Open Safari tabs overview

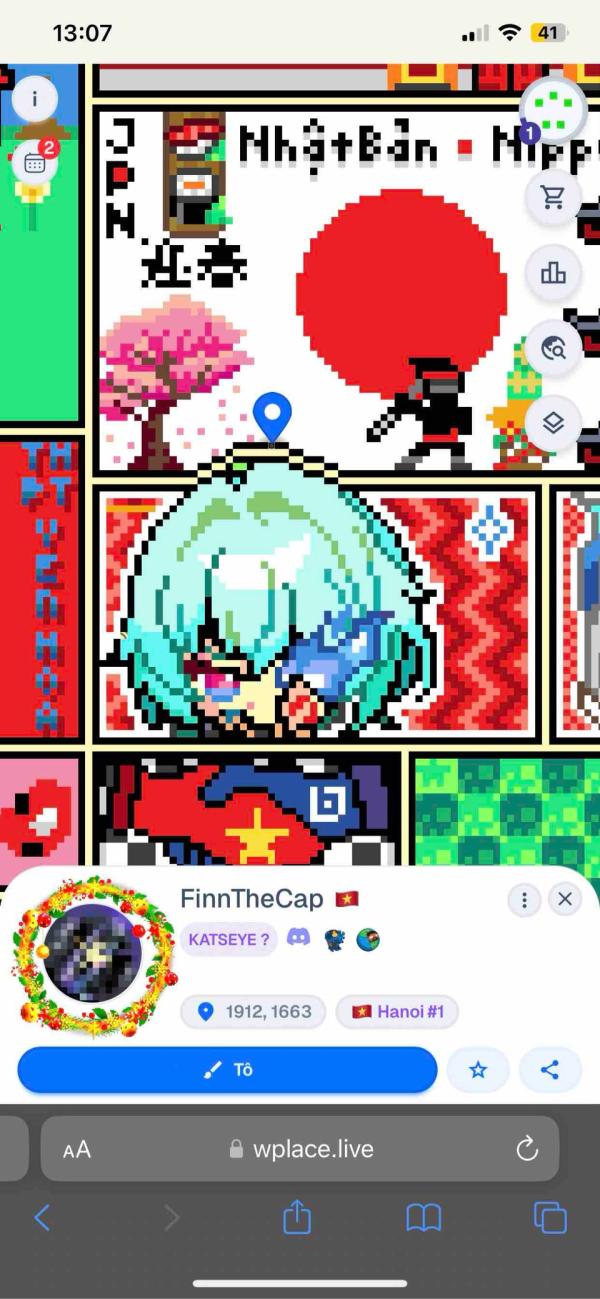pos(549,1217)
